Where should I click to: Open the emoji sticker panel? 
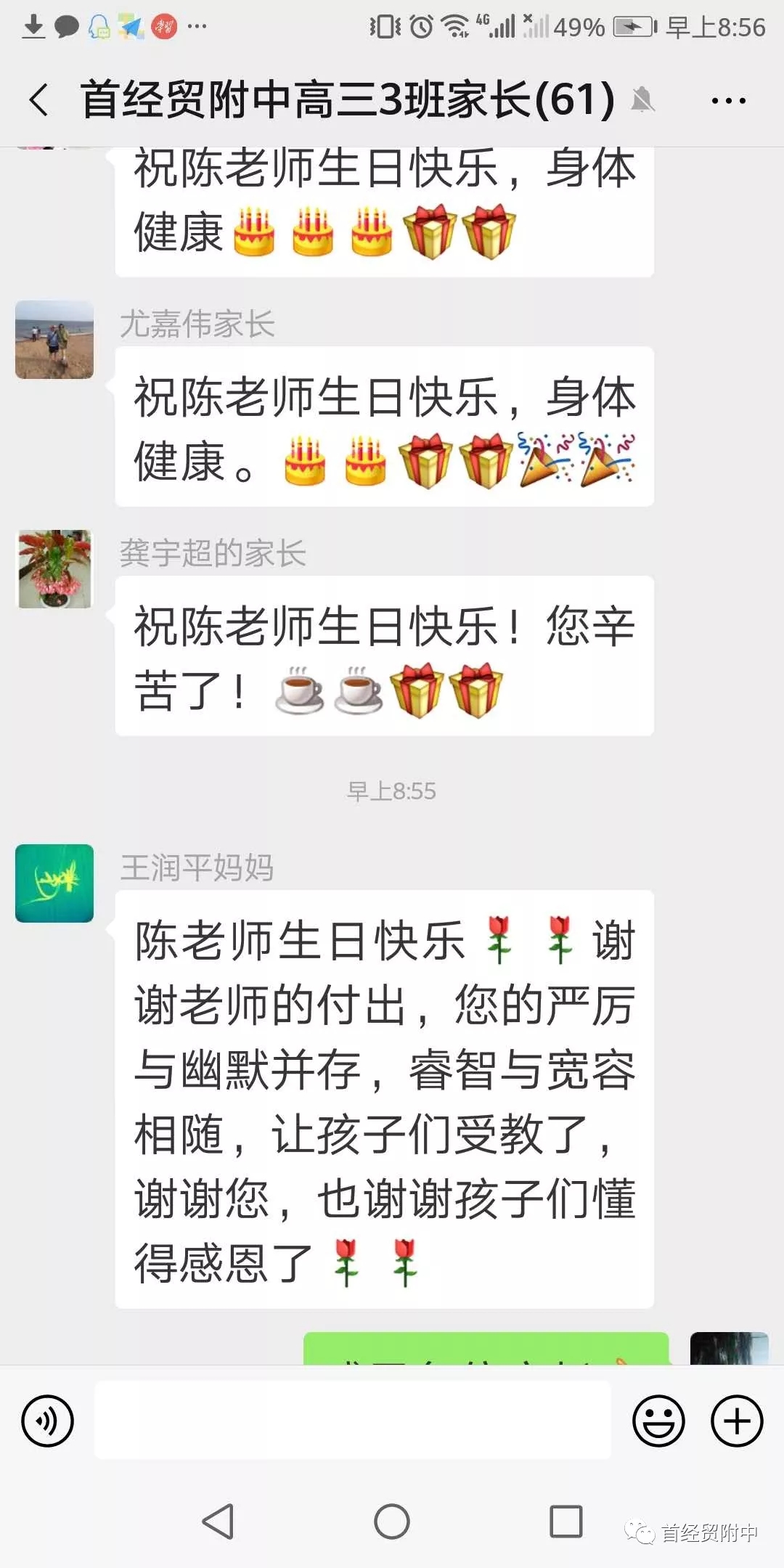(658, 1421)
